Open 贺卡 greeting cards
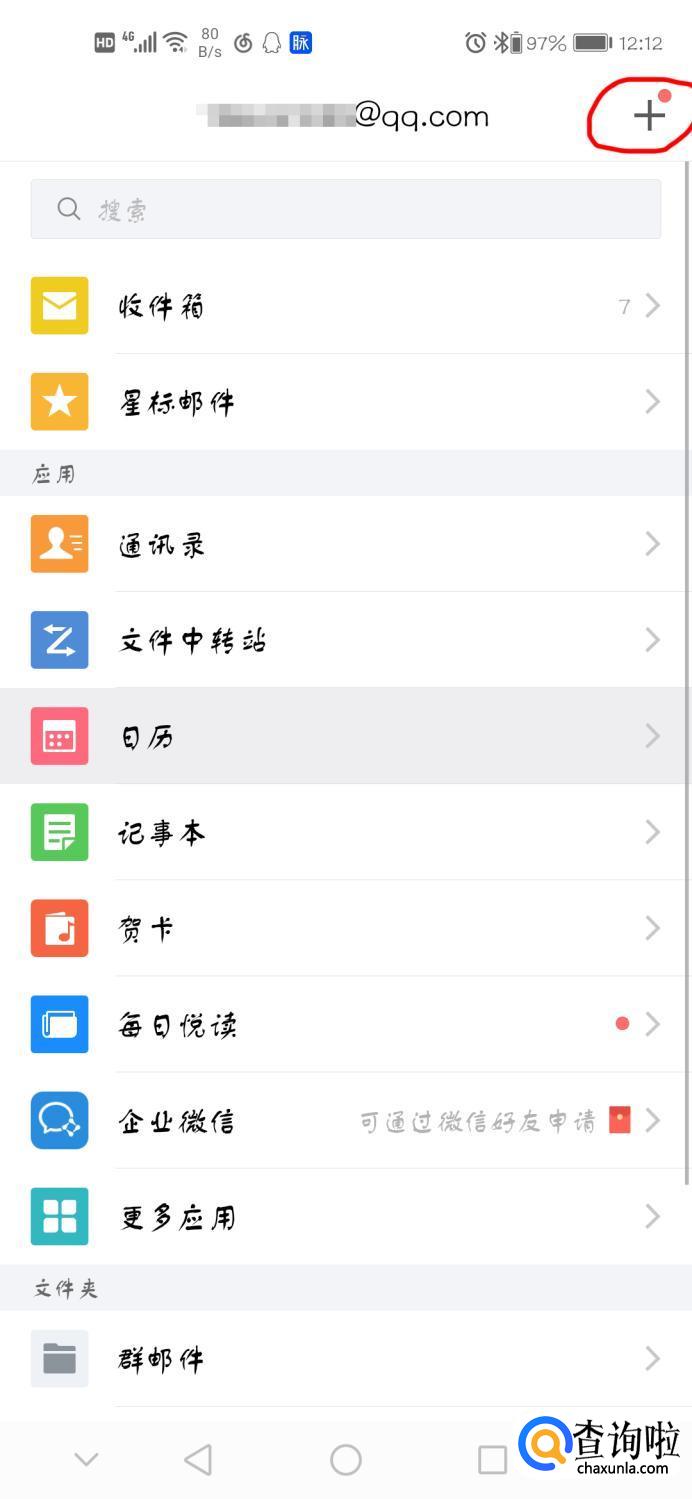The height and width of the screenshot is (1499, 692). tap(345, 928)
